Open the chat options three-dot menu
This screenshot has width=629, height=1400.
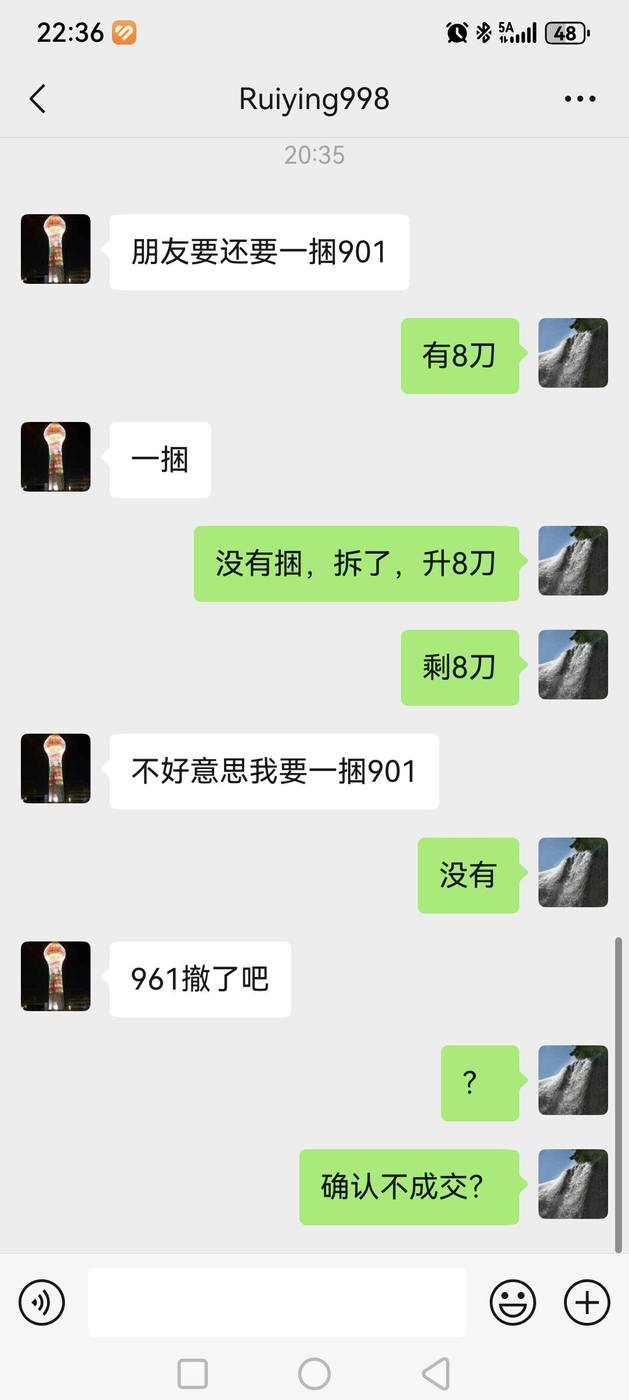(x=580, y=99)
